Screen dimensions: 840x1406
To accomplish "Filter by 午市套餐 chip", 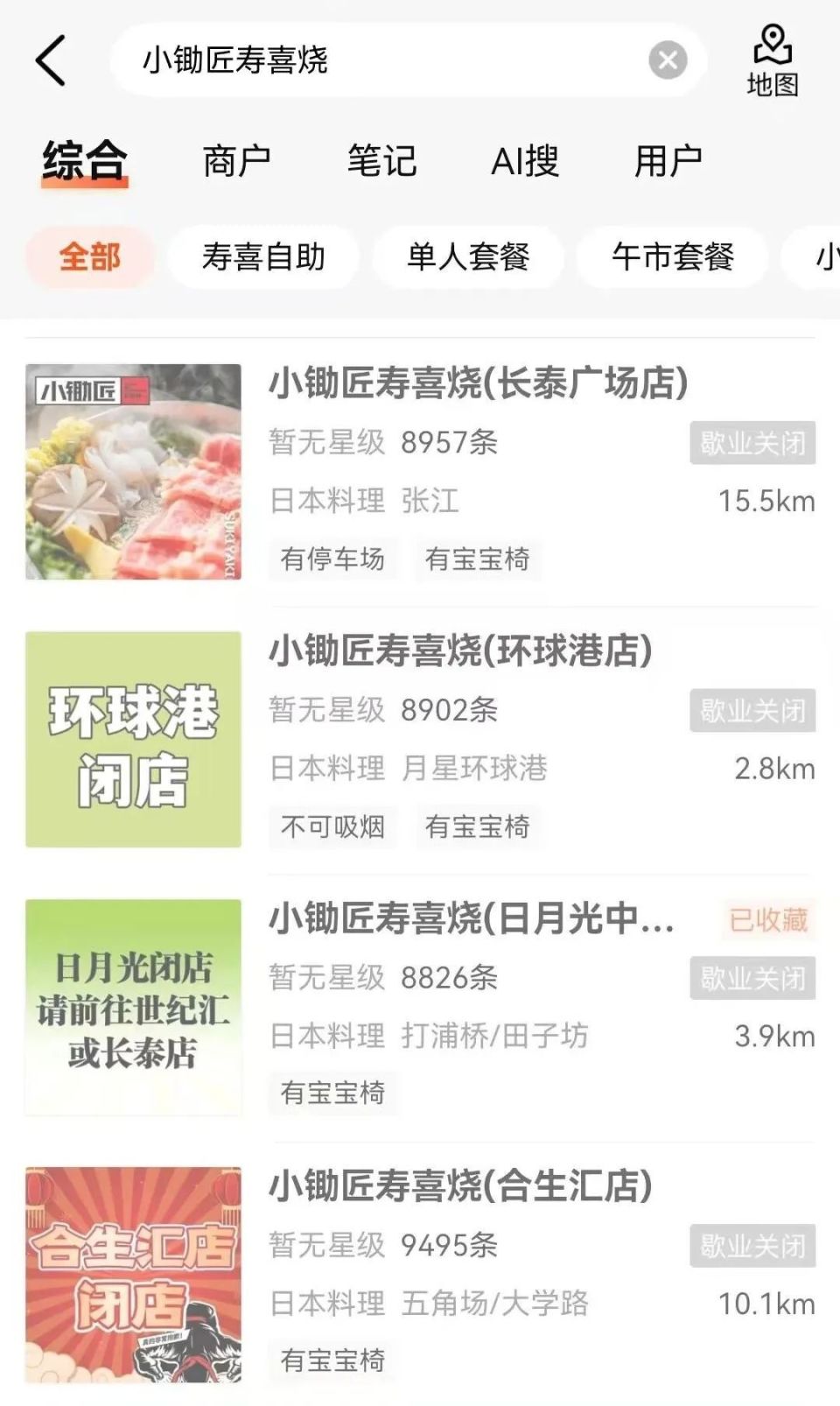I will (x=673, y=257).
